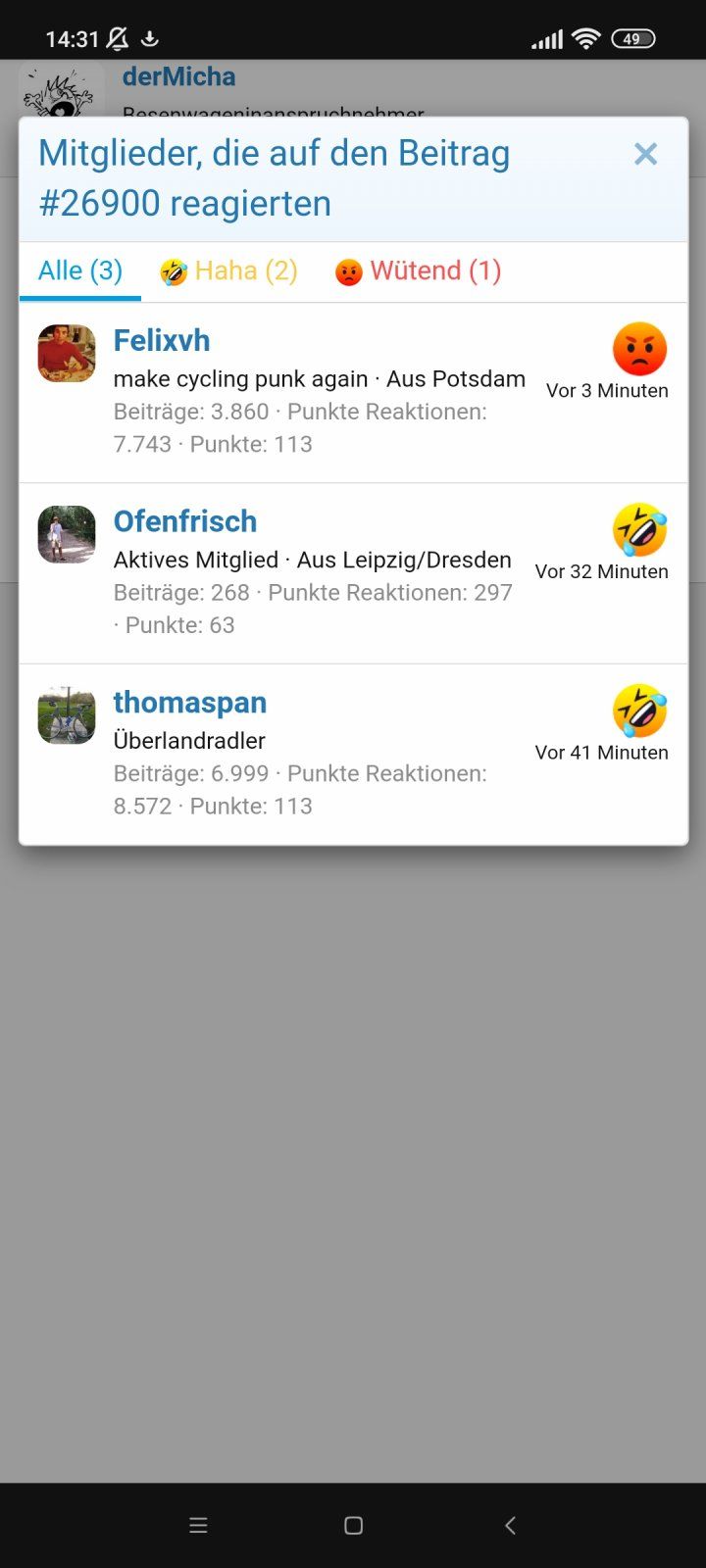The width and height of the screenshot is (706, 1568).
Task: Close the reactions dialog
Action: (645, 154)
